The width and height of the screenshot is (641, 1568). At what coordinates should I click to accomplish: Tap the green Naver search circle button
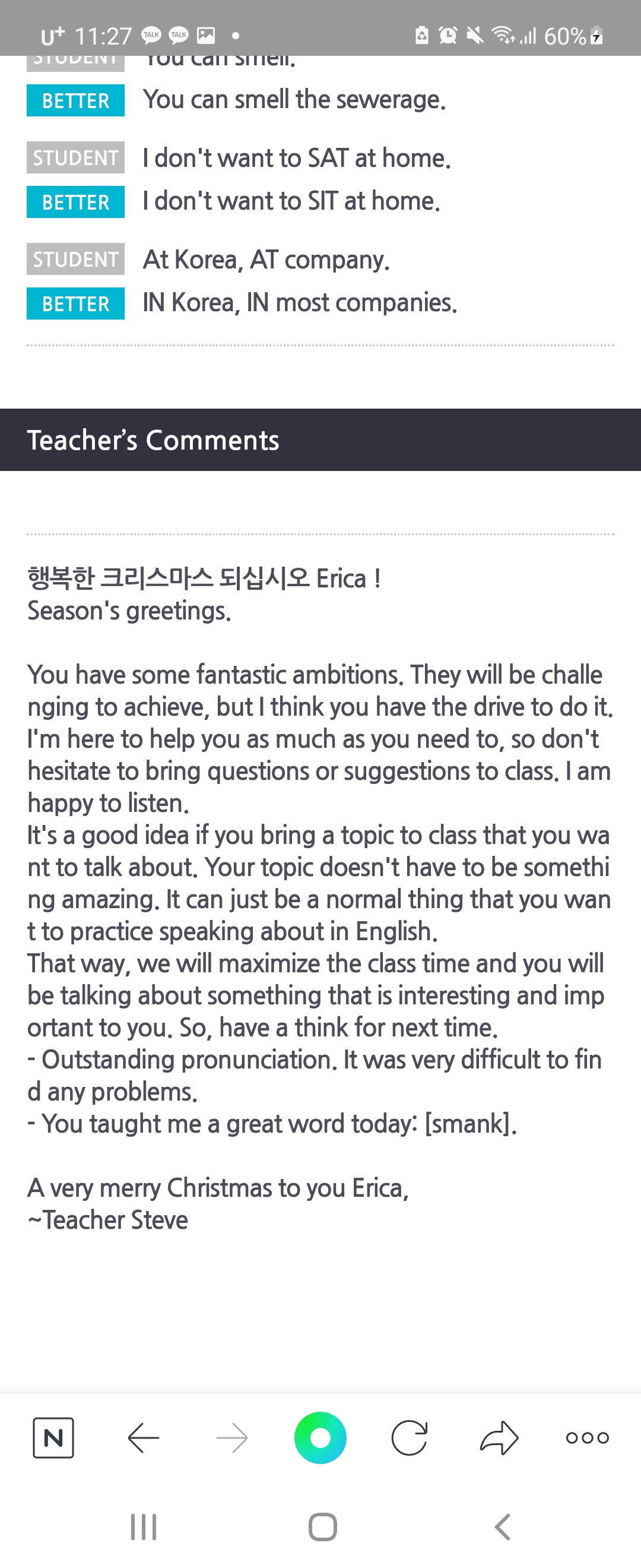320,1438
